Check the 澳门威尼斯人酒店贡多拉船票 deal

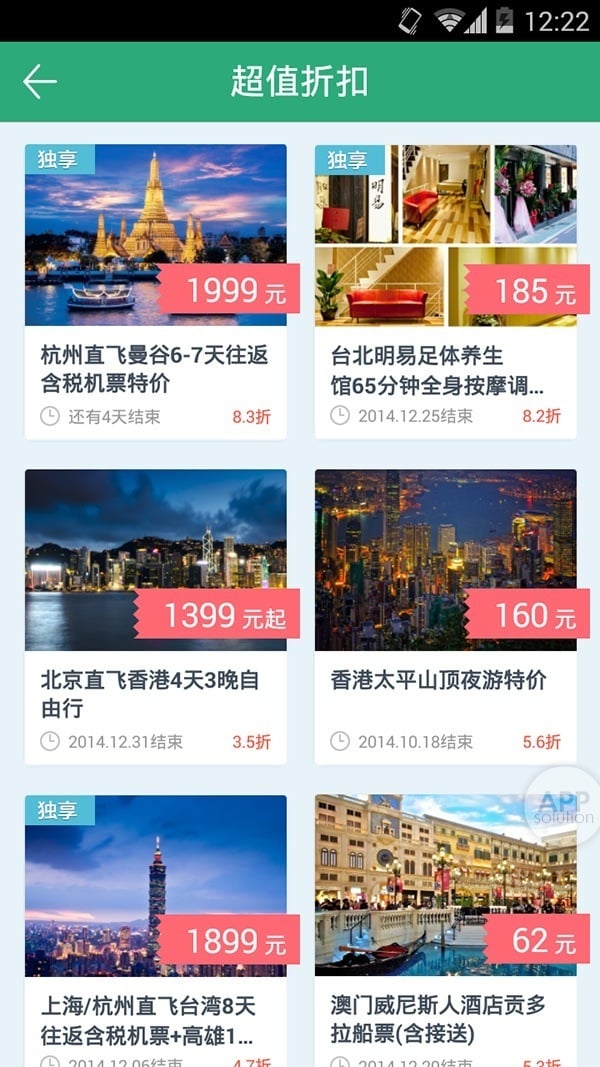tap(445, 930)
